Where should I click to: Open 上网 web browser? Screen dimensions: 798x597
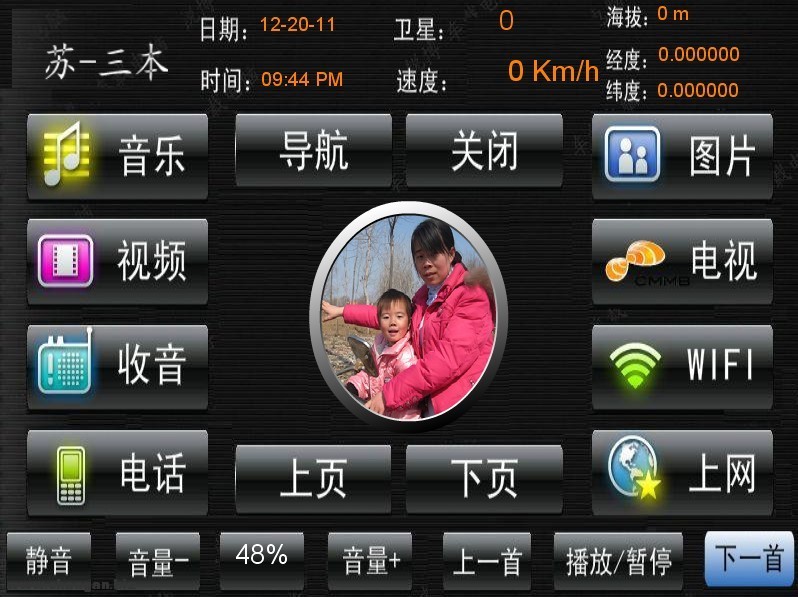[x=682, y=472]
